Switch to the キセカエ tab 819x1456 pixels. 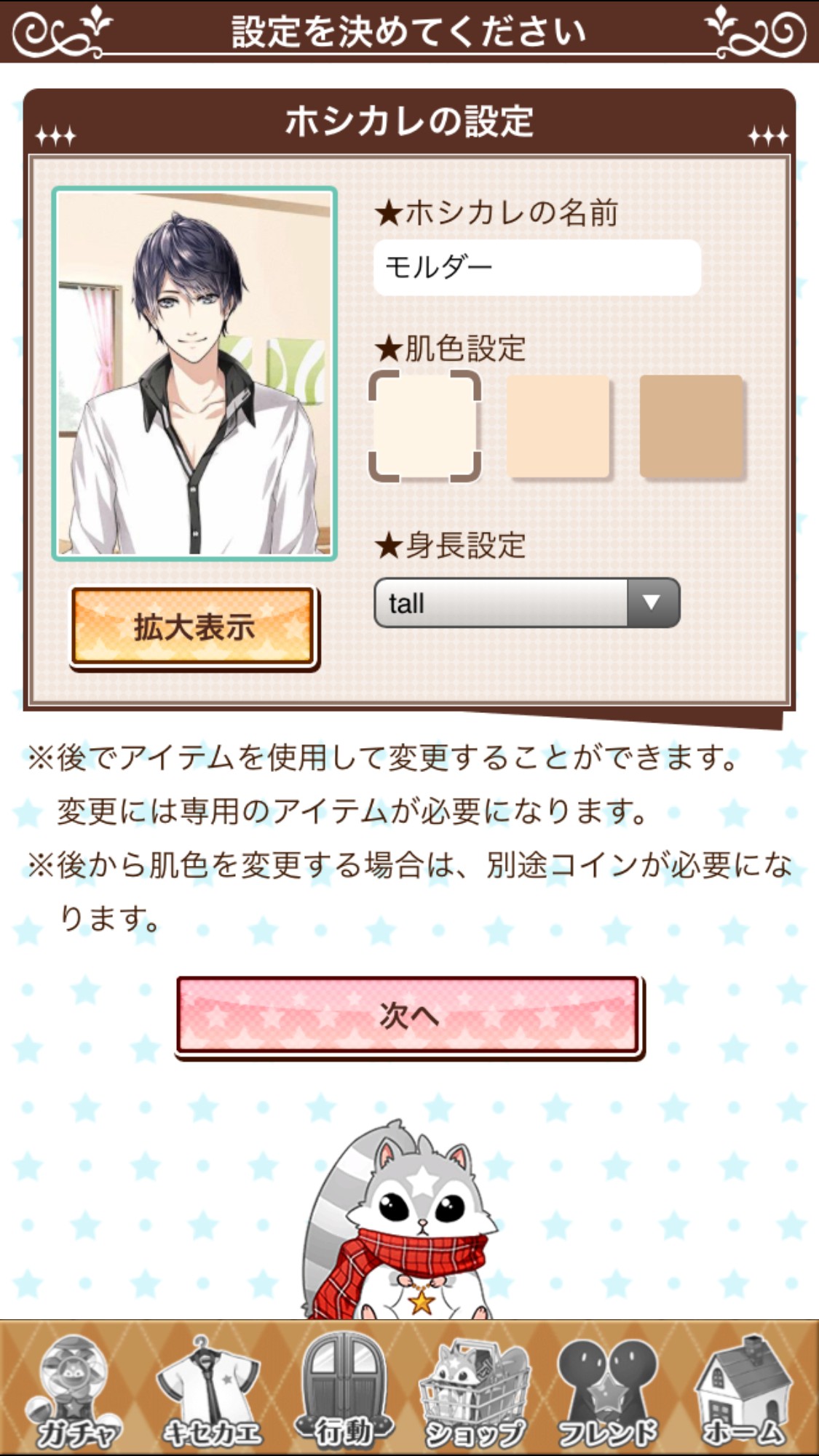pyautogui.click(x=210, y=1391)
